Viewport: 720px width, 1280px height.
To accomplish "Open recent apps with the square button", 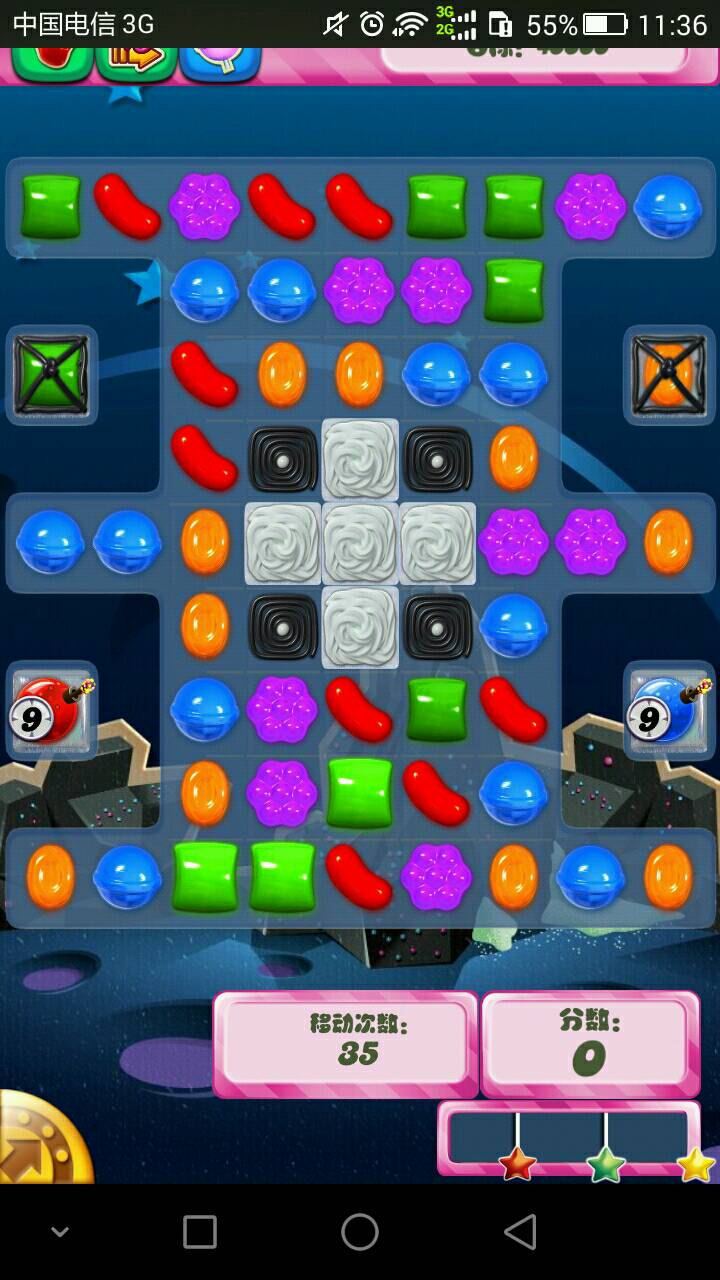I will (x=200, y=1232).
